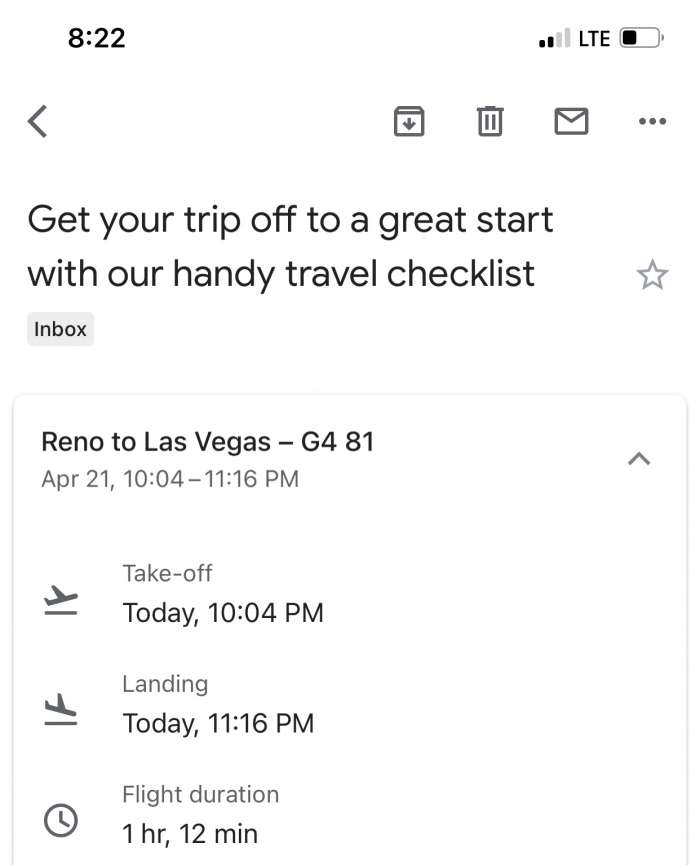This screenshot has height=865, width=700.
Task: Tap the Inbox label chip
Action: pyautogui.click(x=60, y=329)
